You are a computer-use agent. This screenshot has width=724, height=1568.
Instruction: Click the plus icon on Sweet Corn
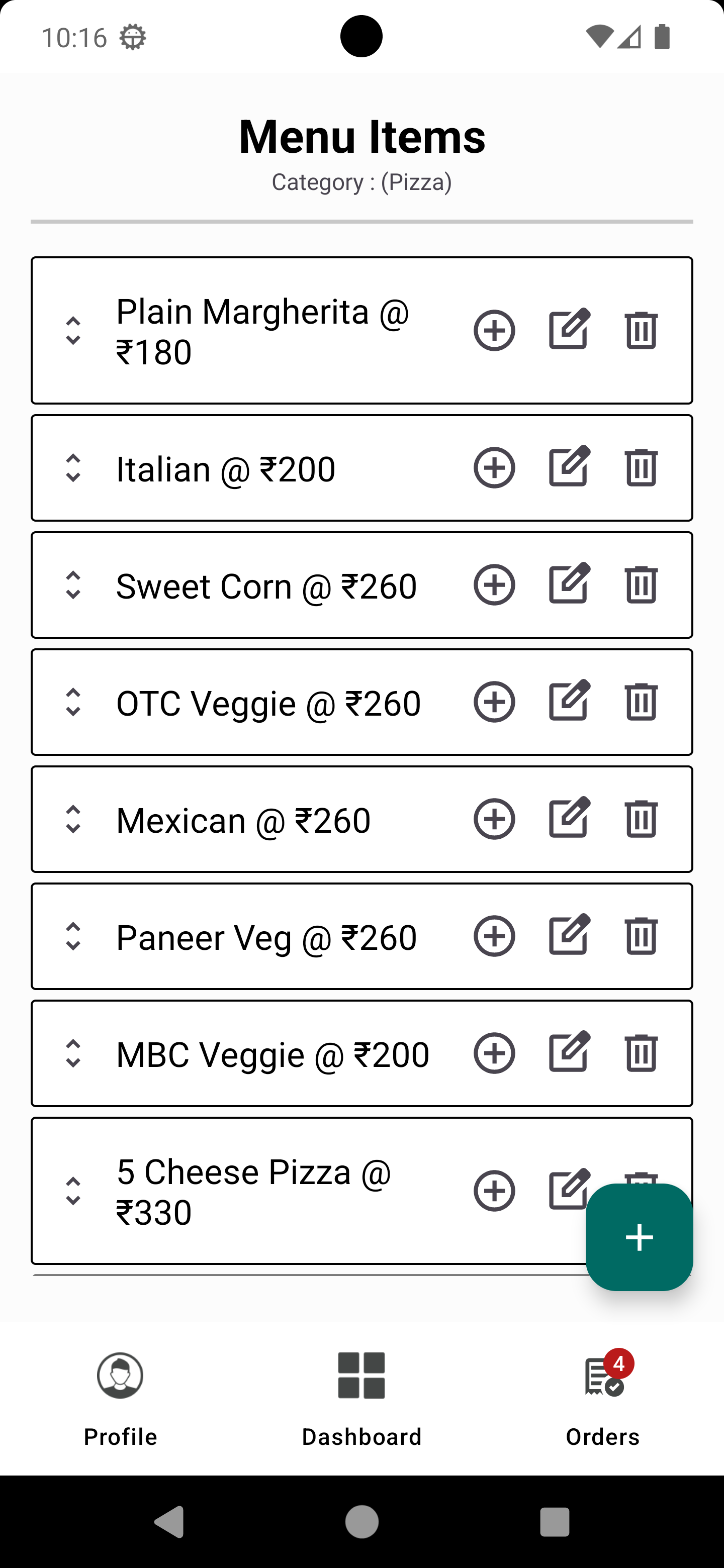494,584
